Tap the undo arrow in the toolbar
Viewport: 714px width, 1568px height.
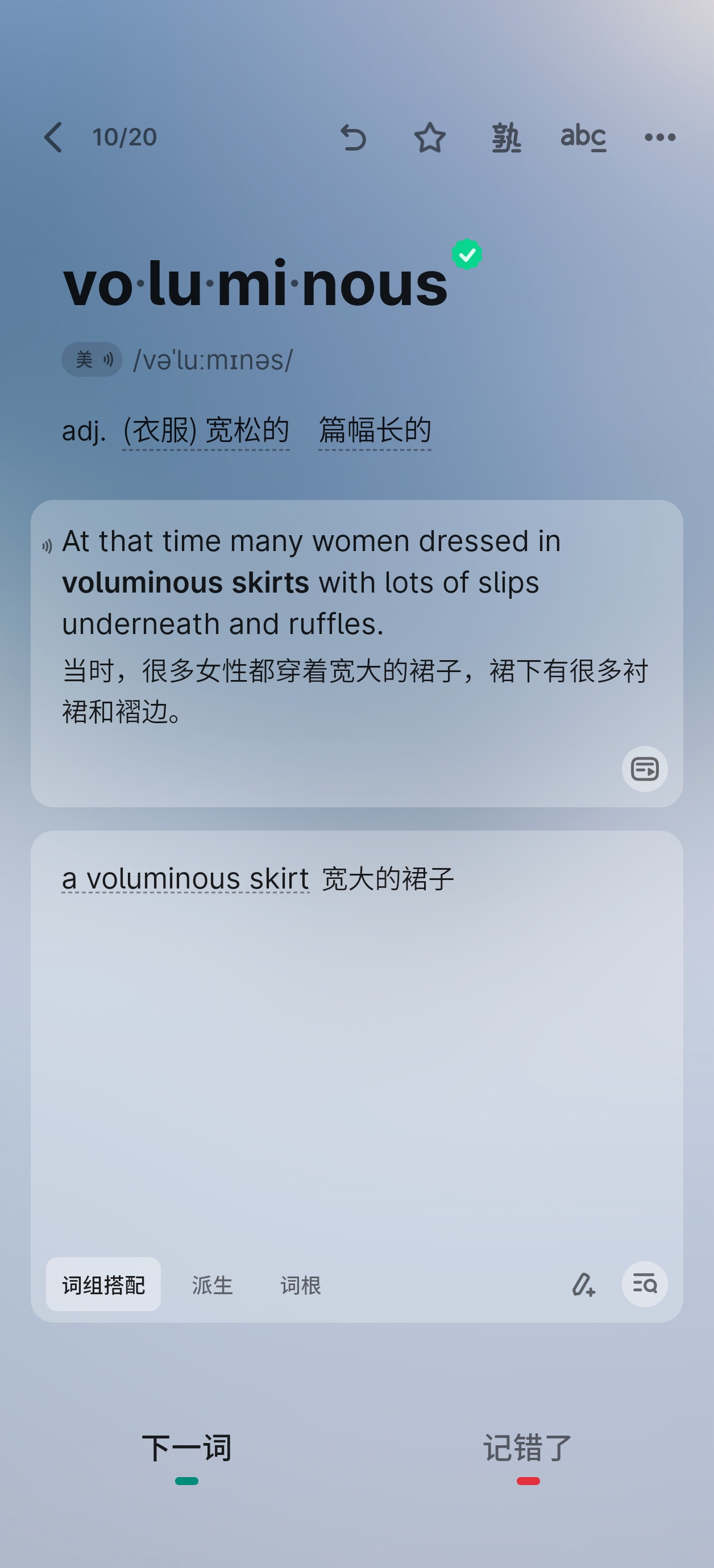352,137
